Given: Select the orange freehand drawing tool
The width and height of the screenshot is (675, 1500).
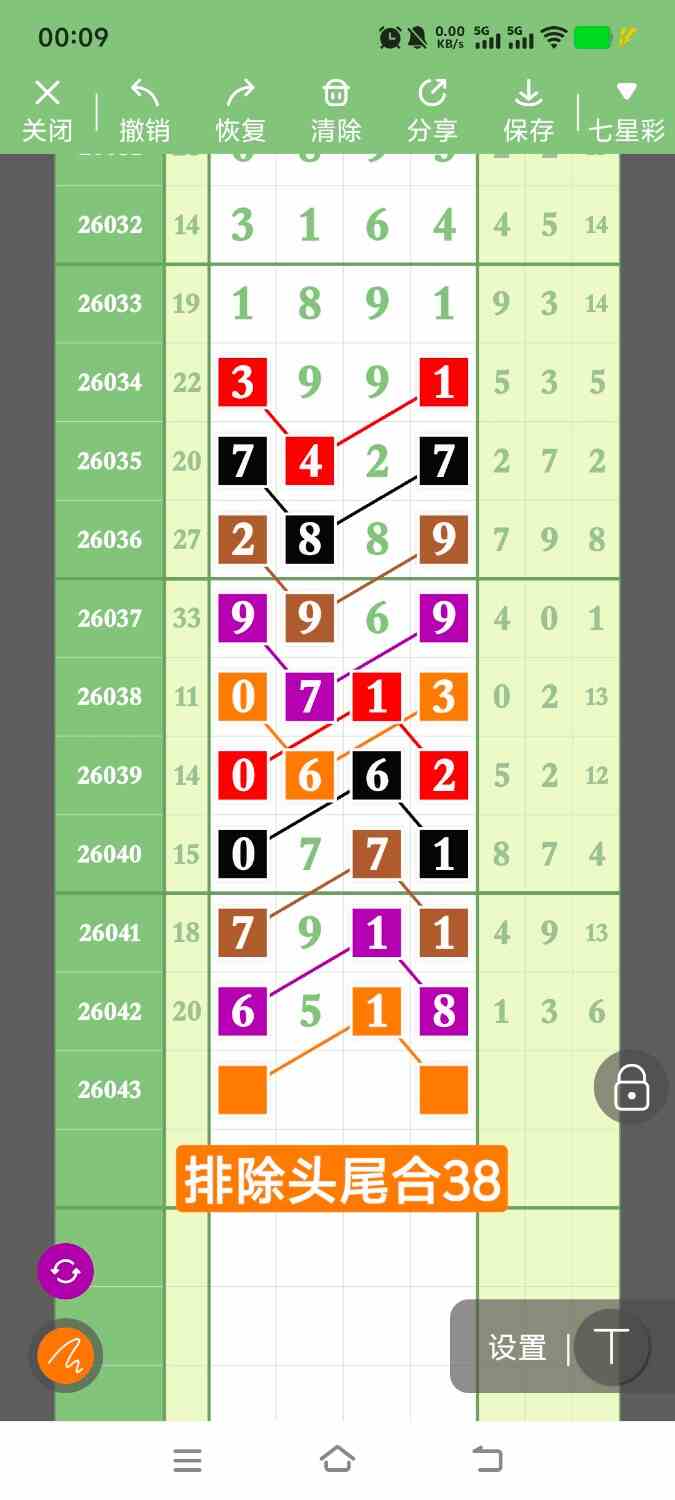Looking at the screenshot, I should click(66, 1355).
